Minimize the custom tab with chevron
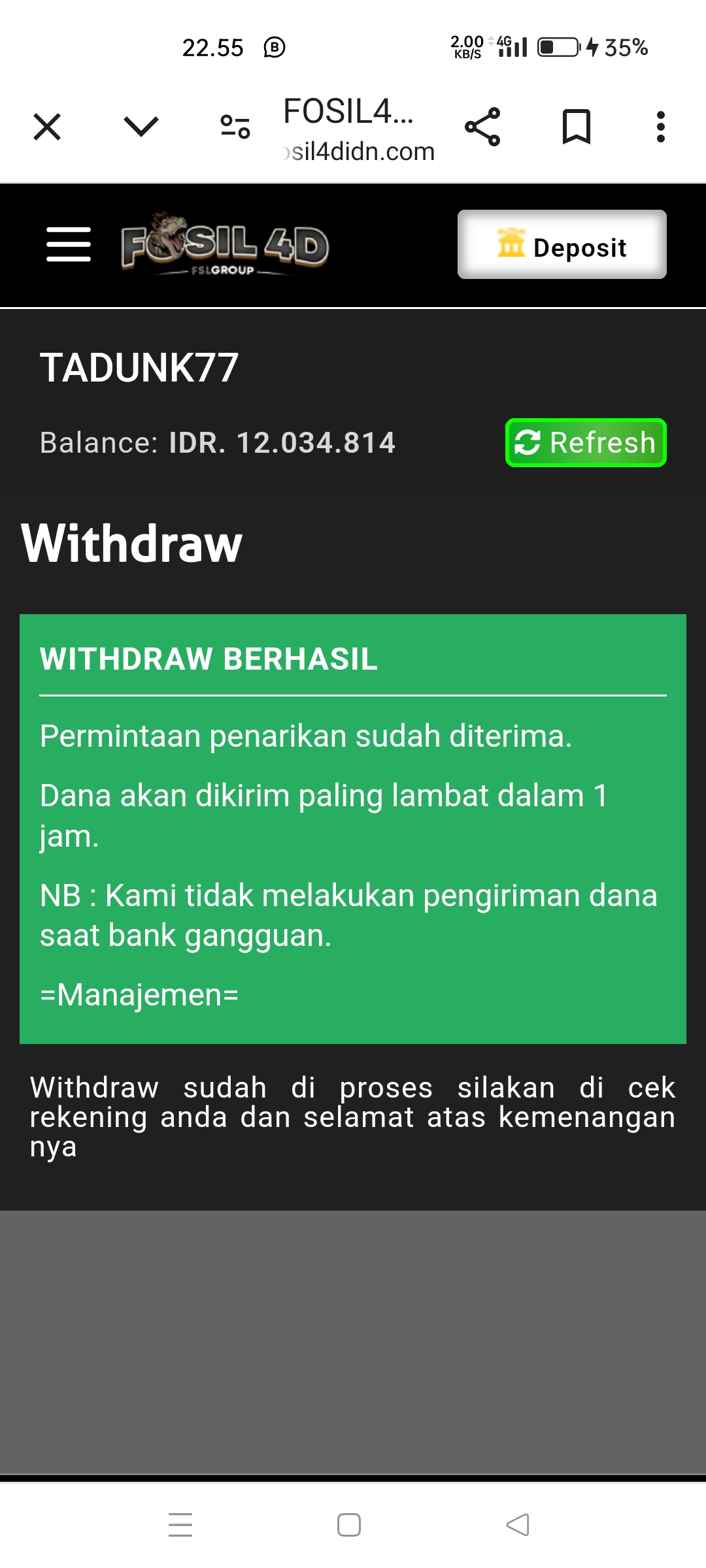This screenshot has height=1568, width=706. tap(141, 127)
